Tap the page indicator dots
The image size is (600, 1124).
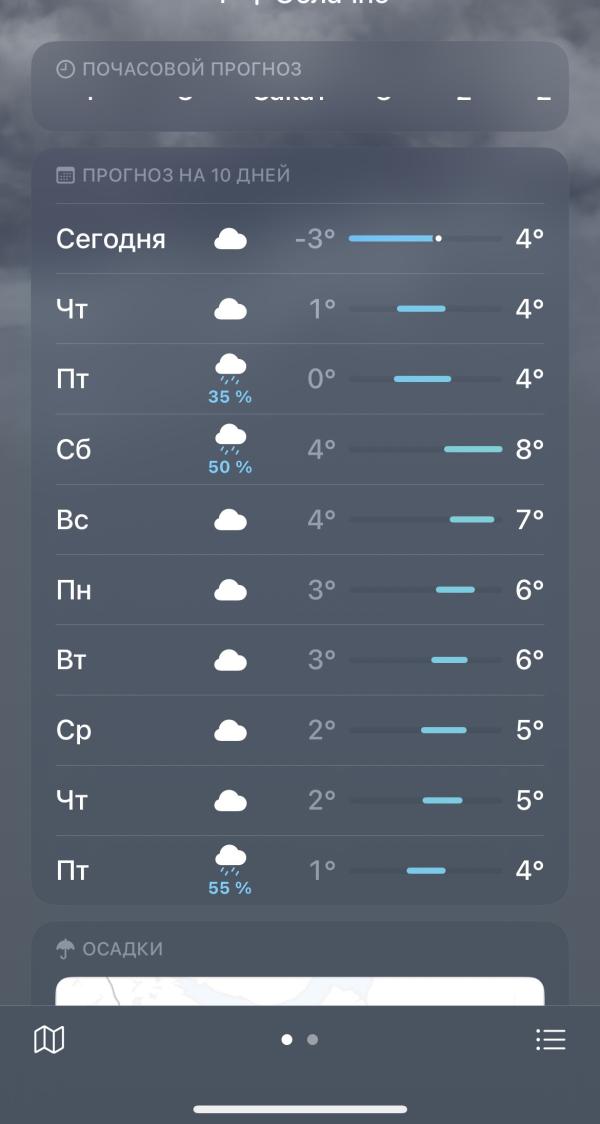300,1039
